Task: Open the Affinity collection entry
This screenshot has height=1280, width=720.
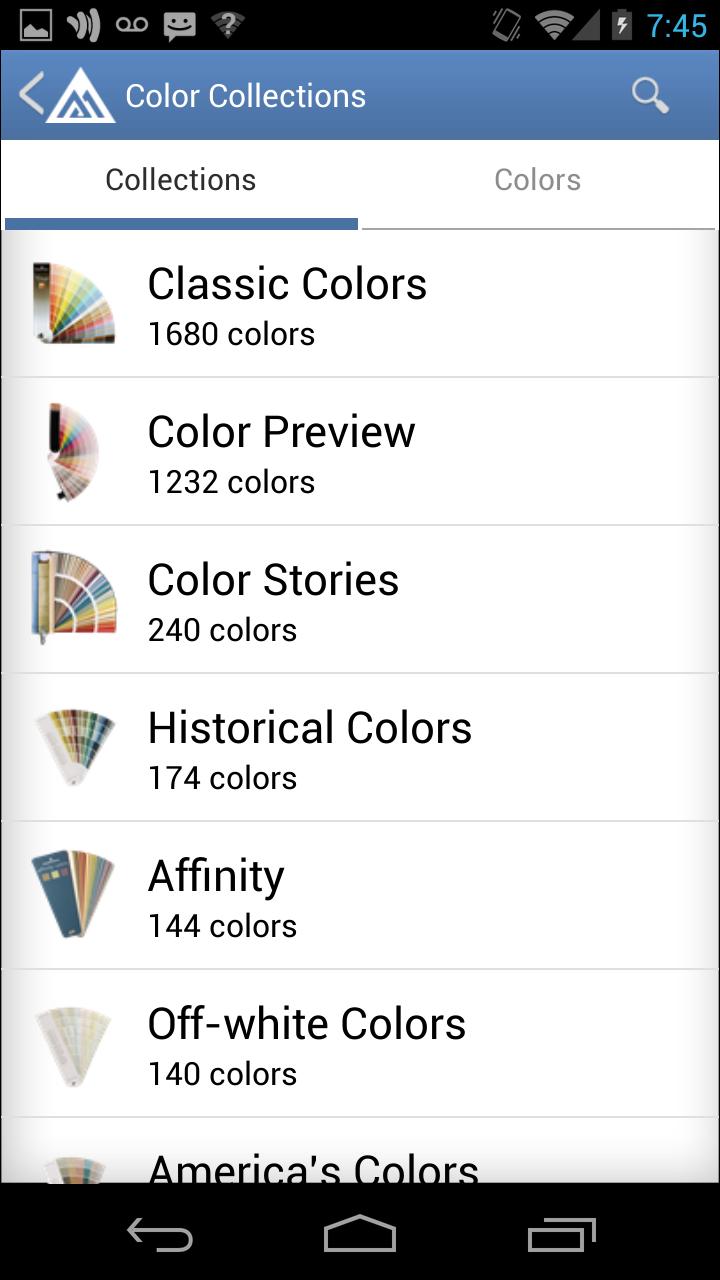Action: (360, 894)
